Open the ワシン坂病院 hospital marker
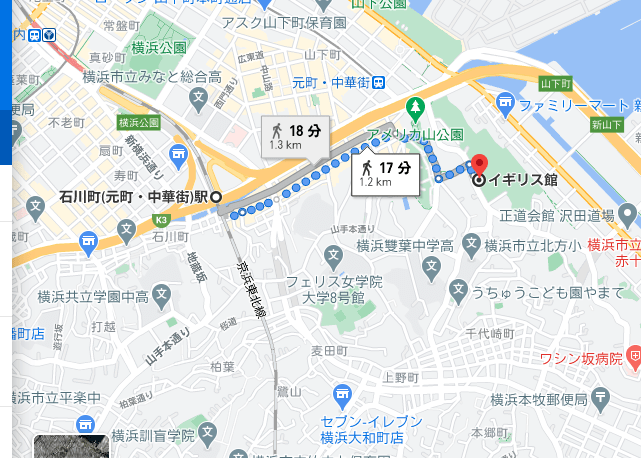Image resolution: width=641 pixels, height=458 pixels. (634, 357)
